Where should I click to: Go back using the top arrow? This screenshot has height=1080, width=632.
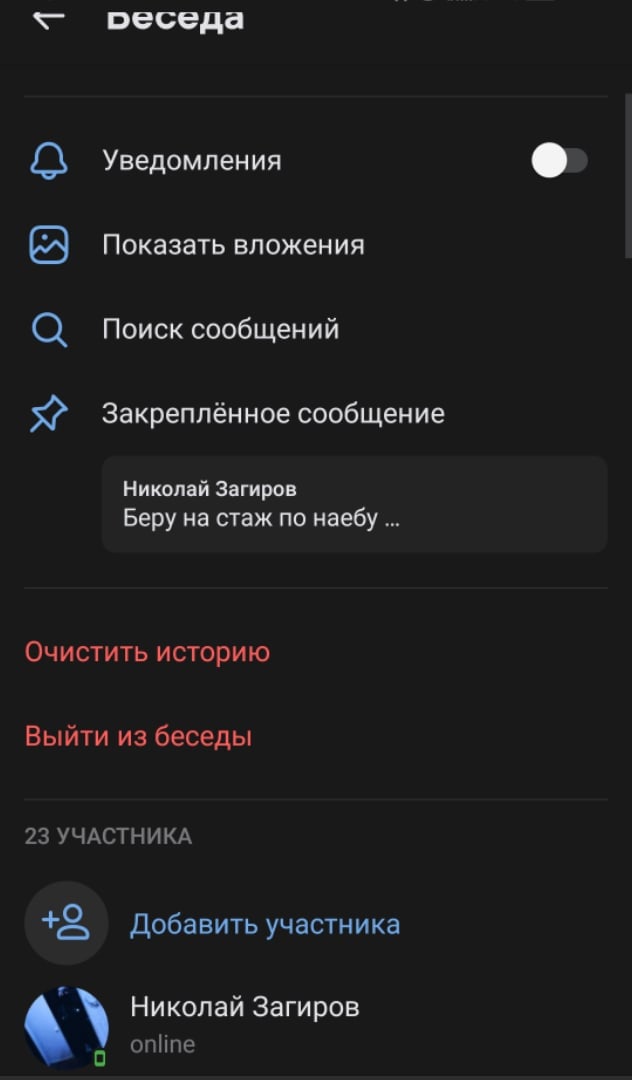pos(47,18)
